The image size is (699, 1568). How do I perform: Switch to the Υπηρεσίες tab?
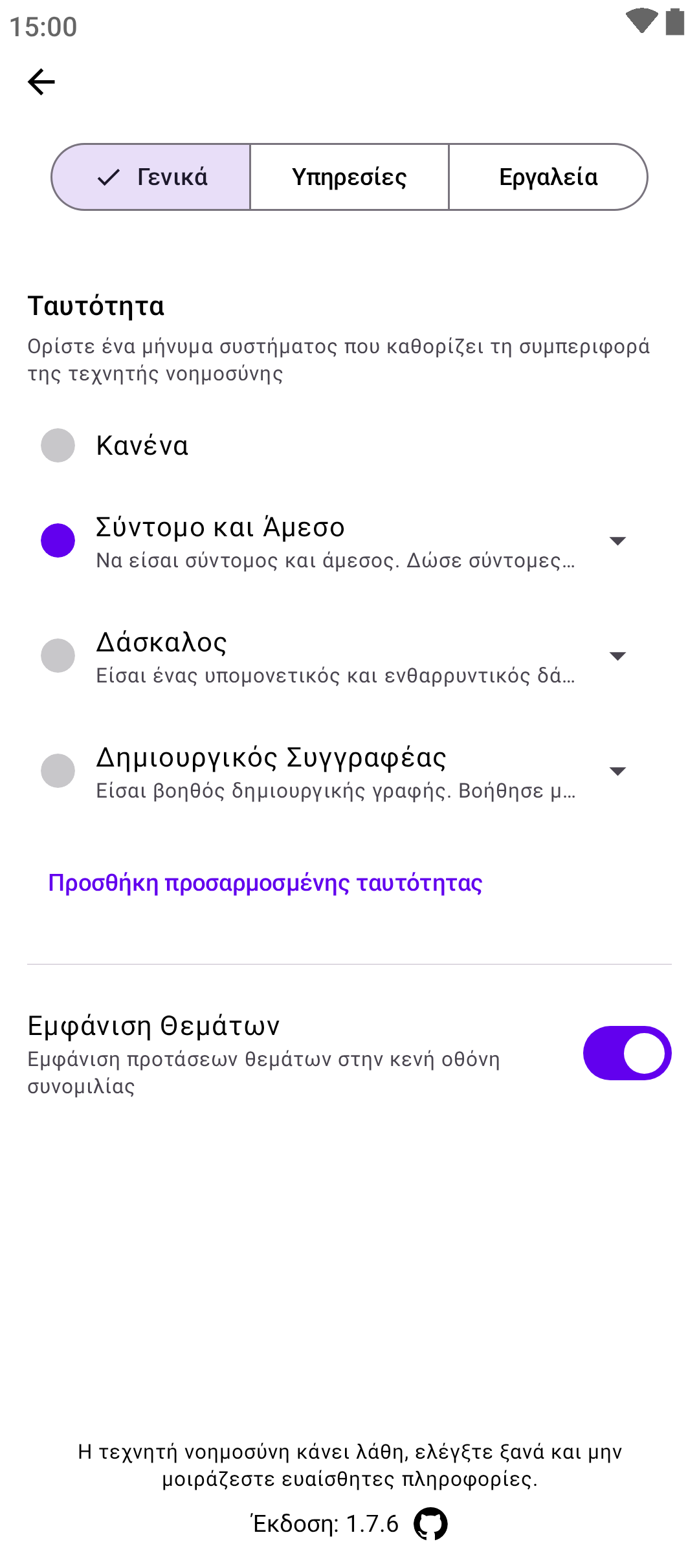pyautogui.click(x=349, y=177)
